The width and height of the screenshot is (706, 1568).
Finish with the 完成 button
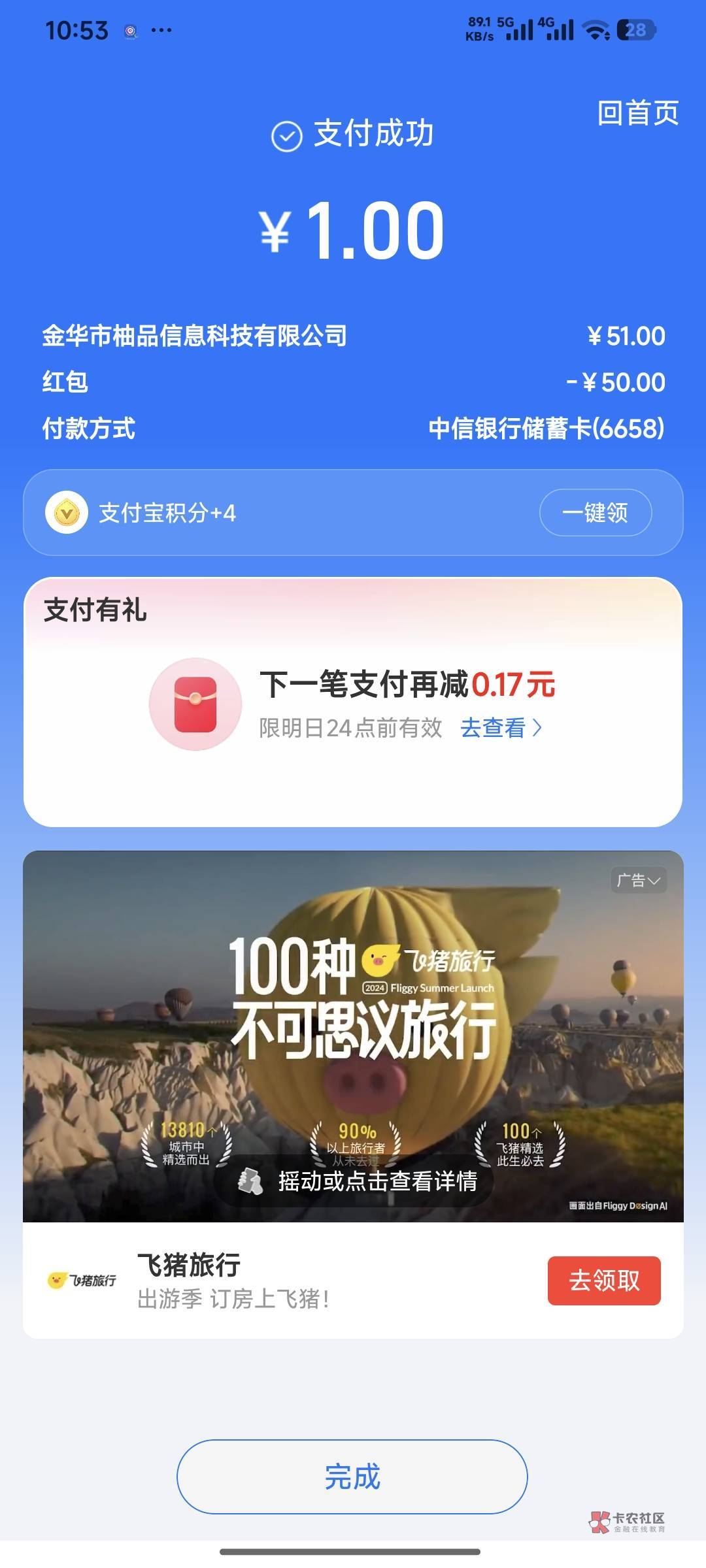tap(352, 1477)
